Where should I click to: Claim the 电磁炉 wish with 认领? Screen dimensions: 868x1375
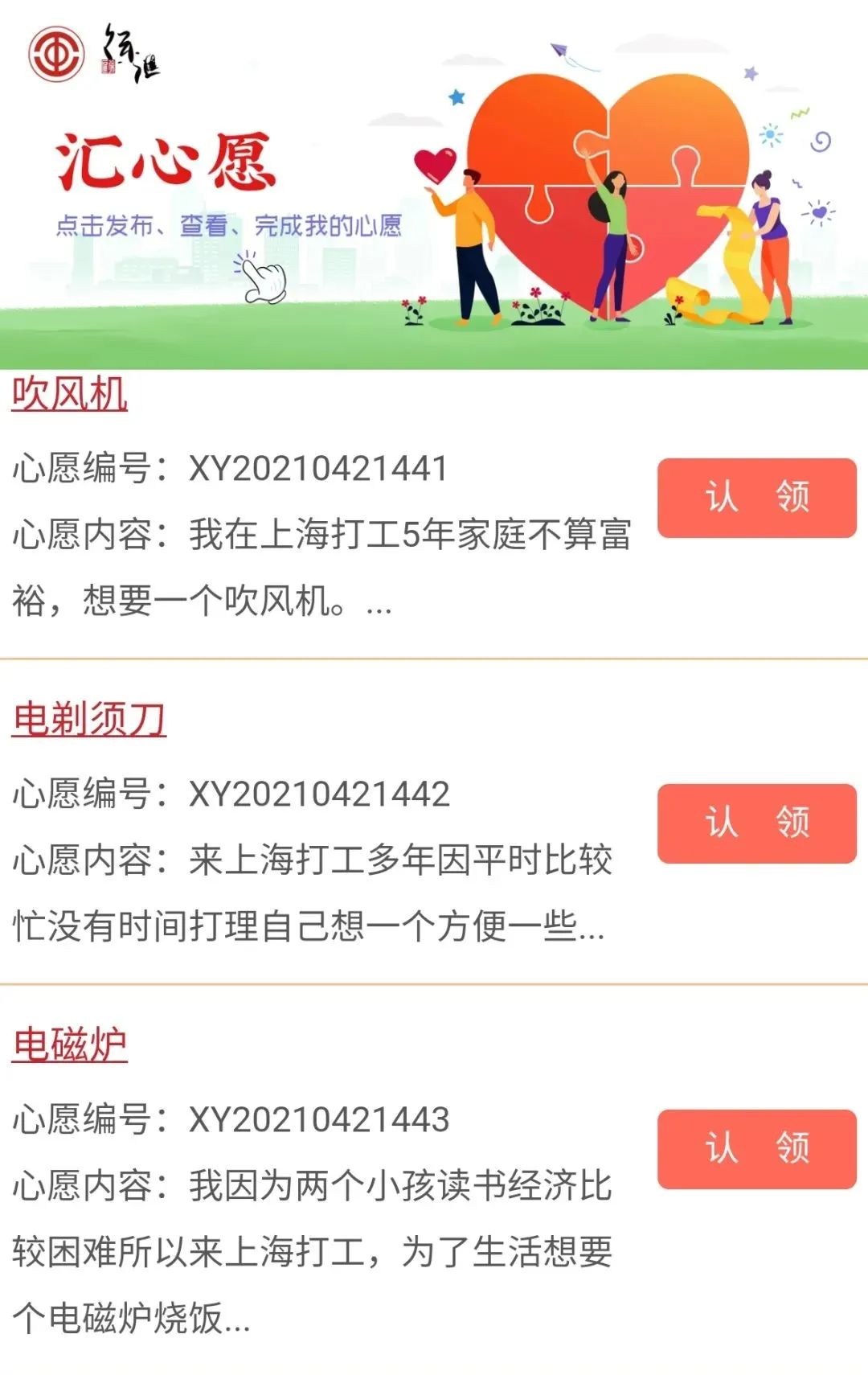[x=756, y=1149]
